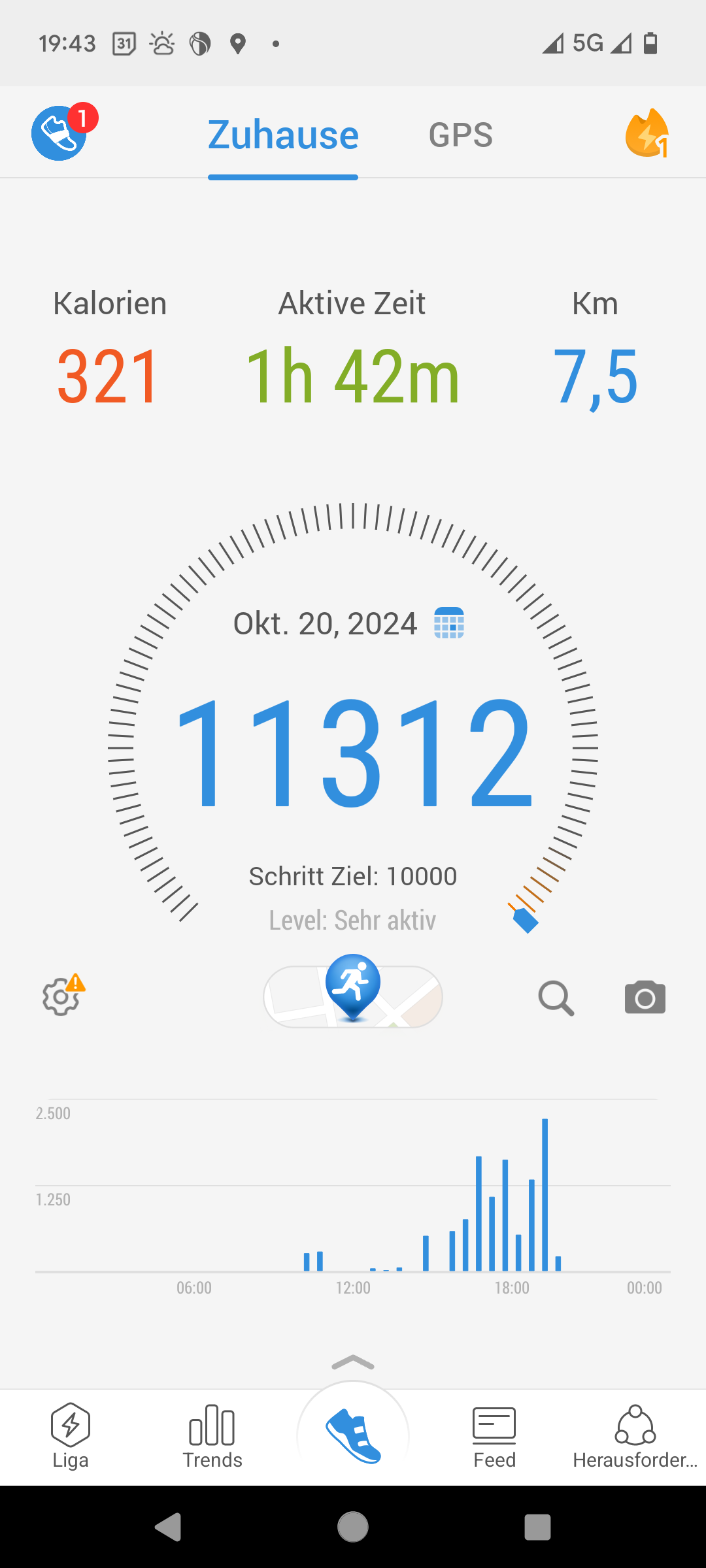Expand the panel with the up chevron
Viewport: 706px width, 1568px height.
tap(353, 1363)
